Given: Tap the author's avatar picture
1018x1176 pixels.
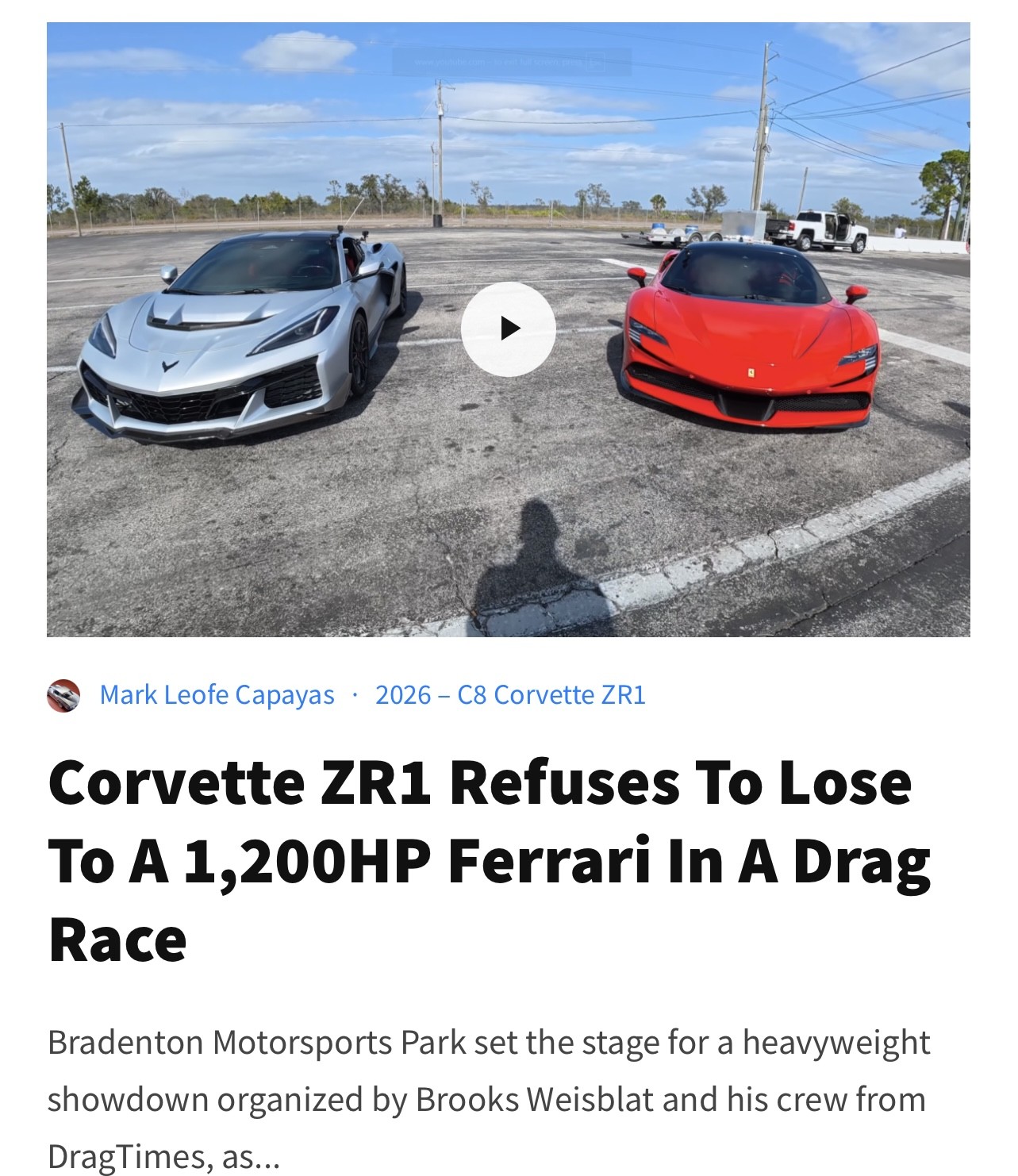Looking at the screenshot, I should [63, 696].
